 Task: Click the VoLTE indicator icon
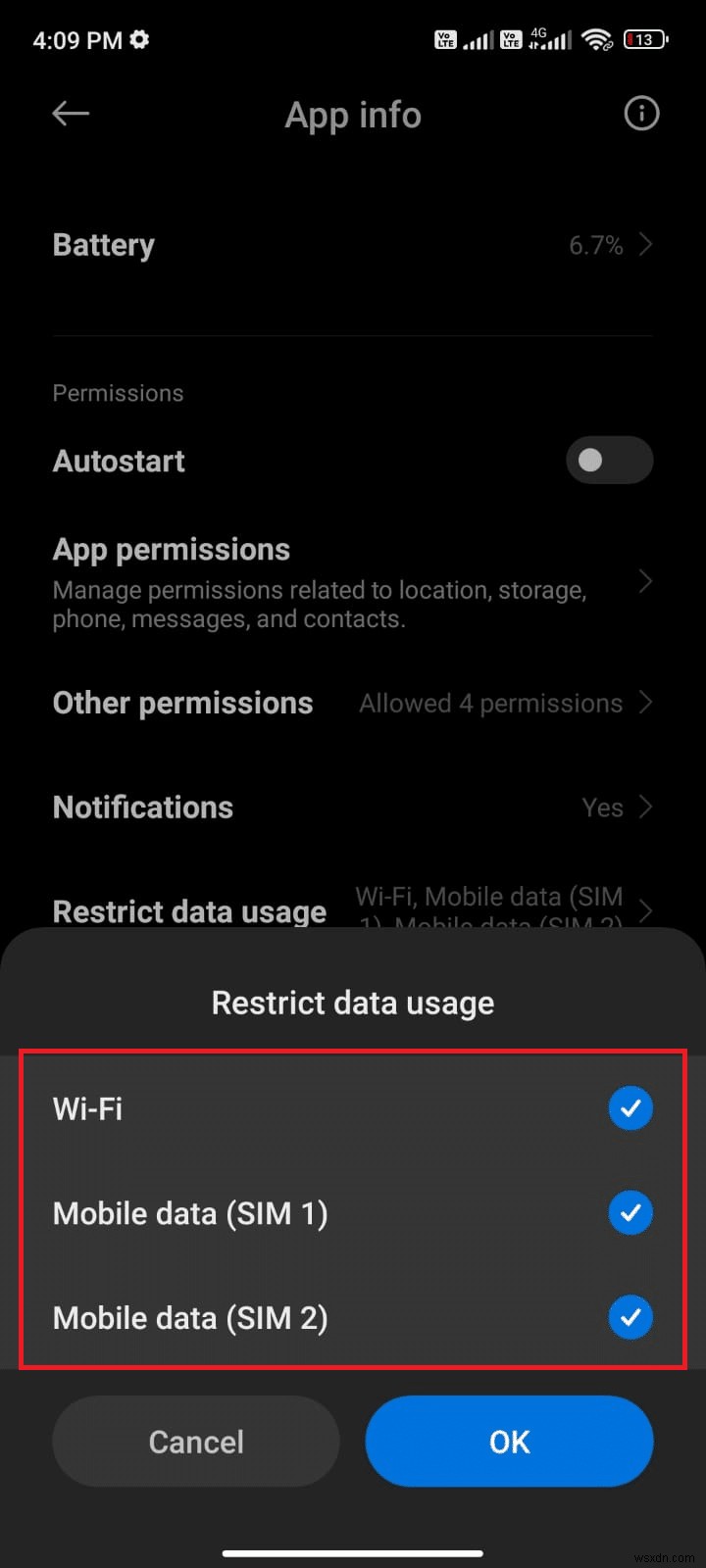(x=444, y=39)
